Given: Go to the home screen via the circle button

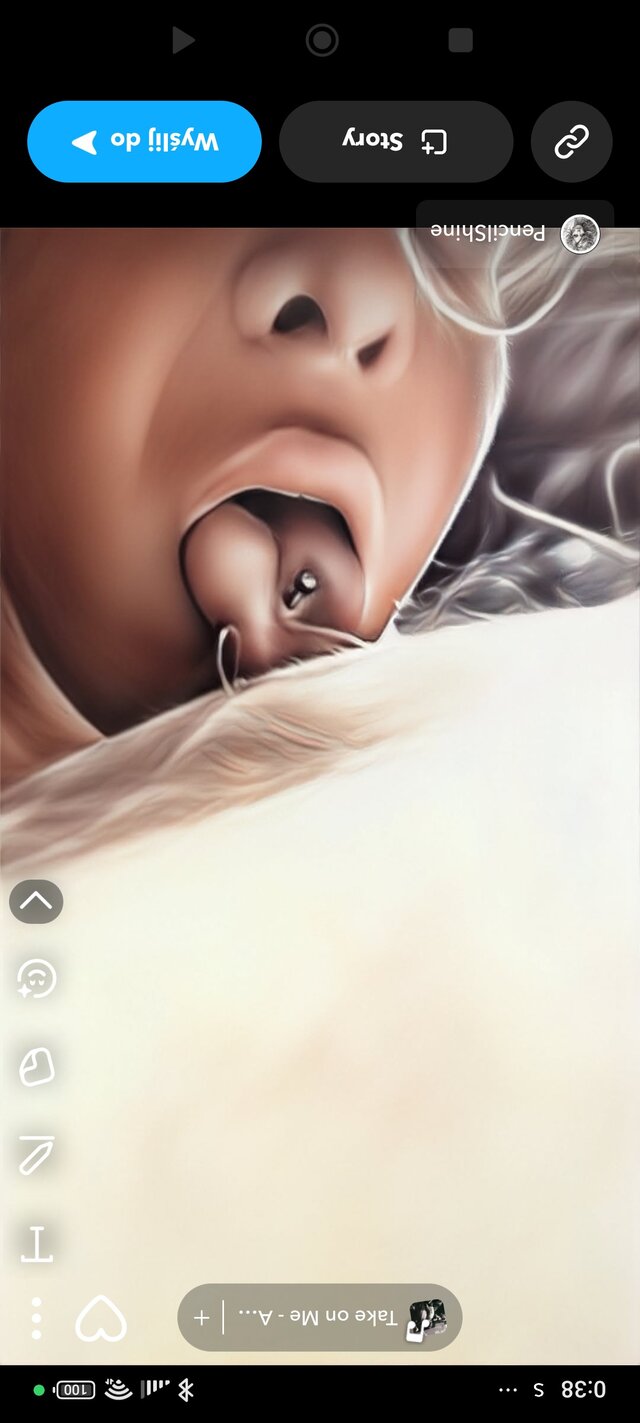Looking at the screenshot, I should click(321, 40).
